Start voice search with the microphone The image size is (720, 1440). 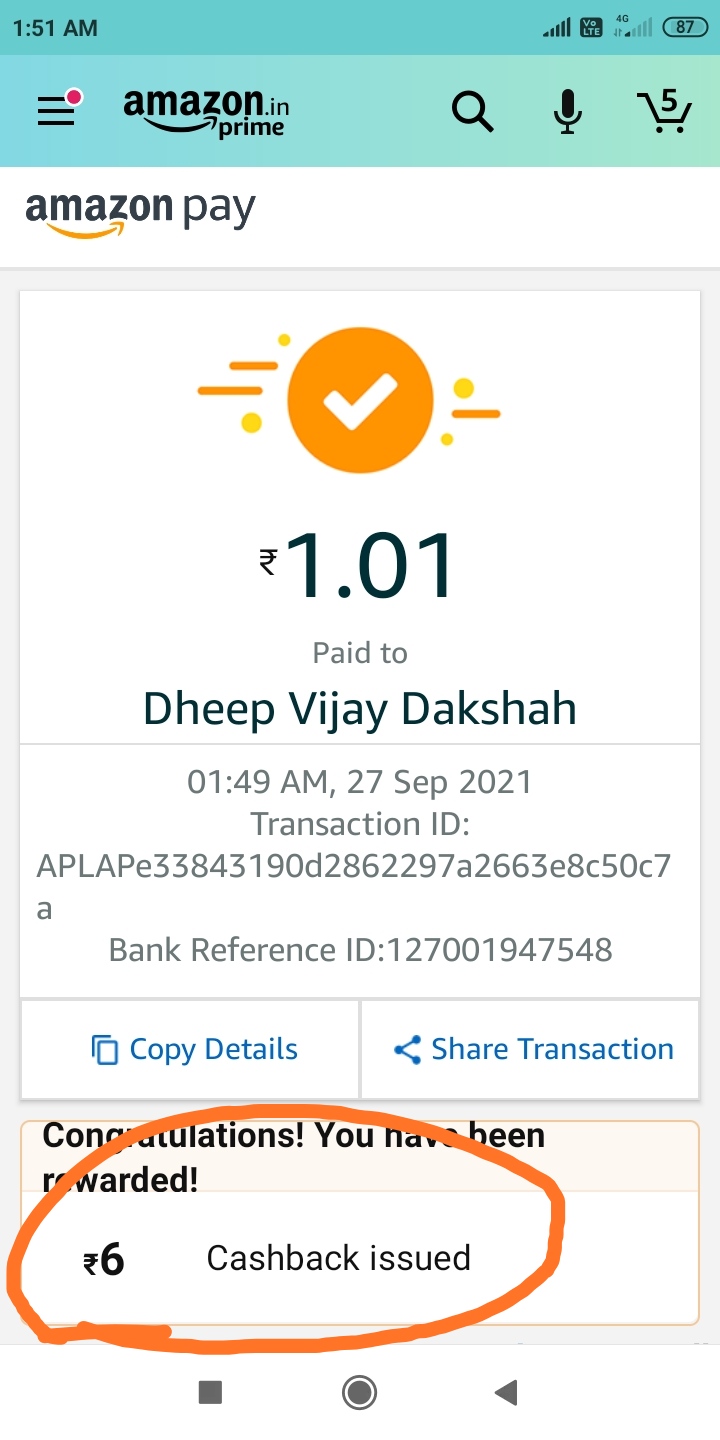(568, 111)
